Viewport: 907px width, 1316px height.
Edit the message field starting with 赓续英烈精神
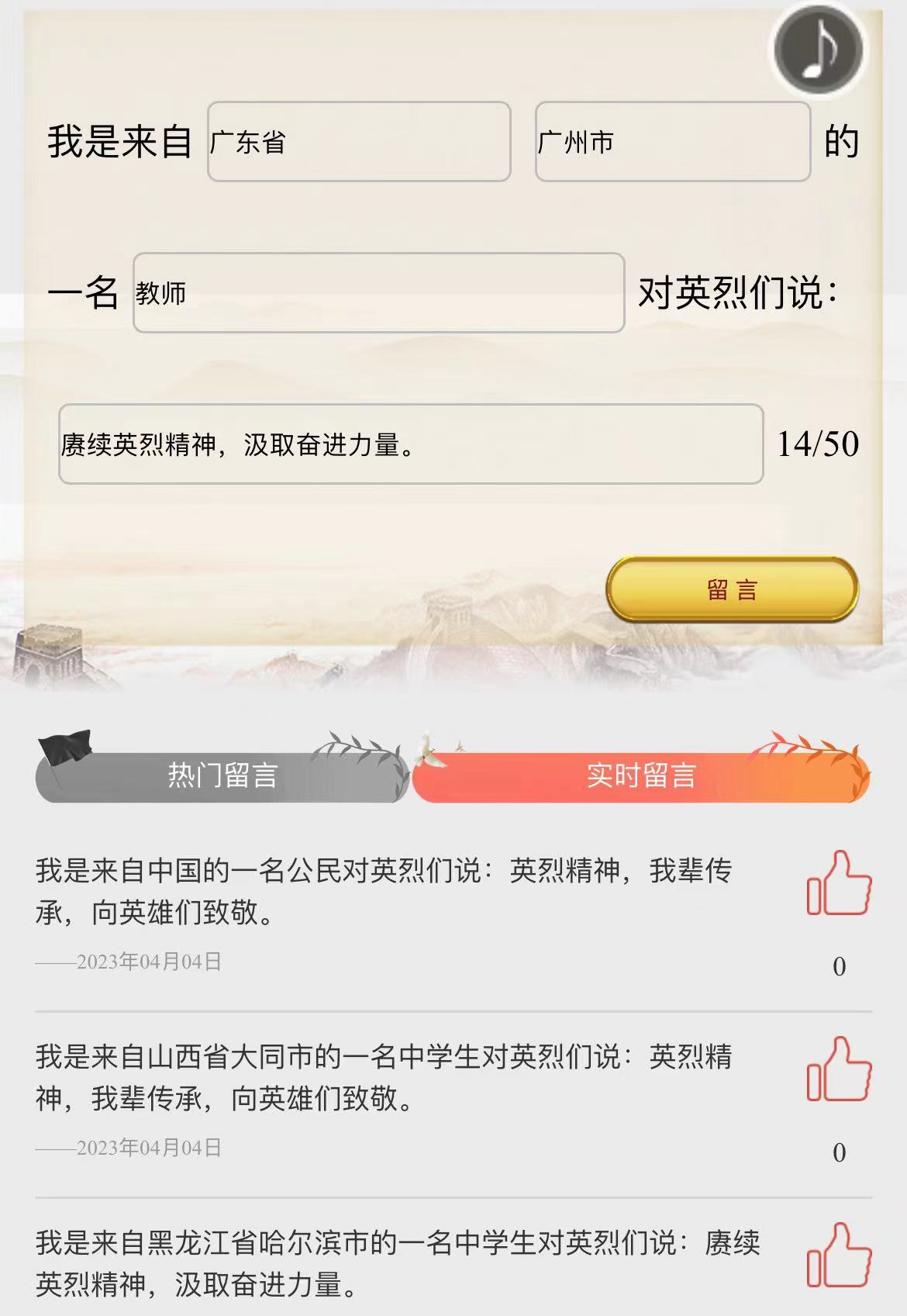(x=411, y=444)
